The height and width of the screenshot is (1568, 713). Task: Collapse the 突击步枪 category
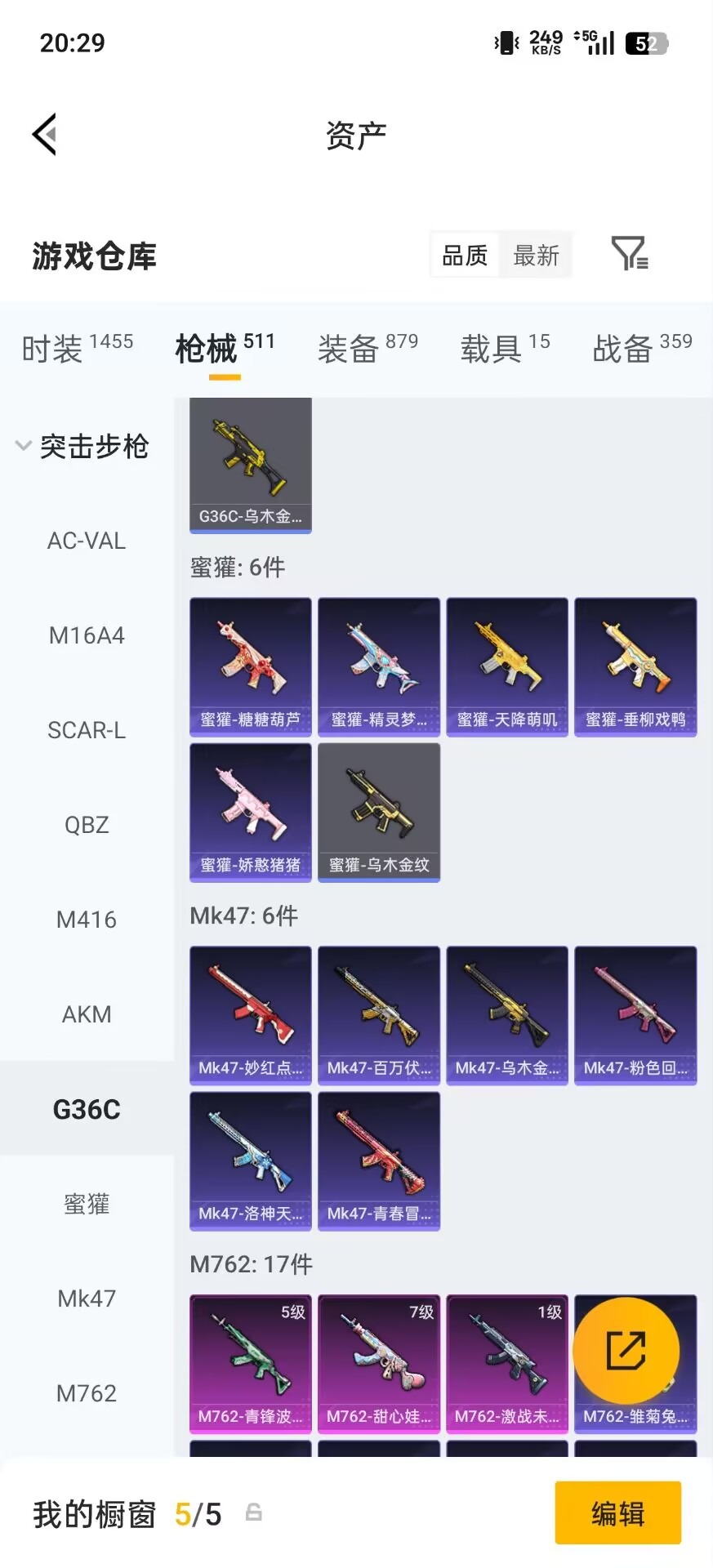[x=82, y=447]
